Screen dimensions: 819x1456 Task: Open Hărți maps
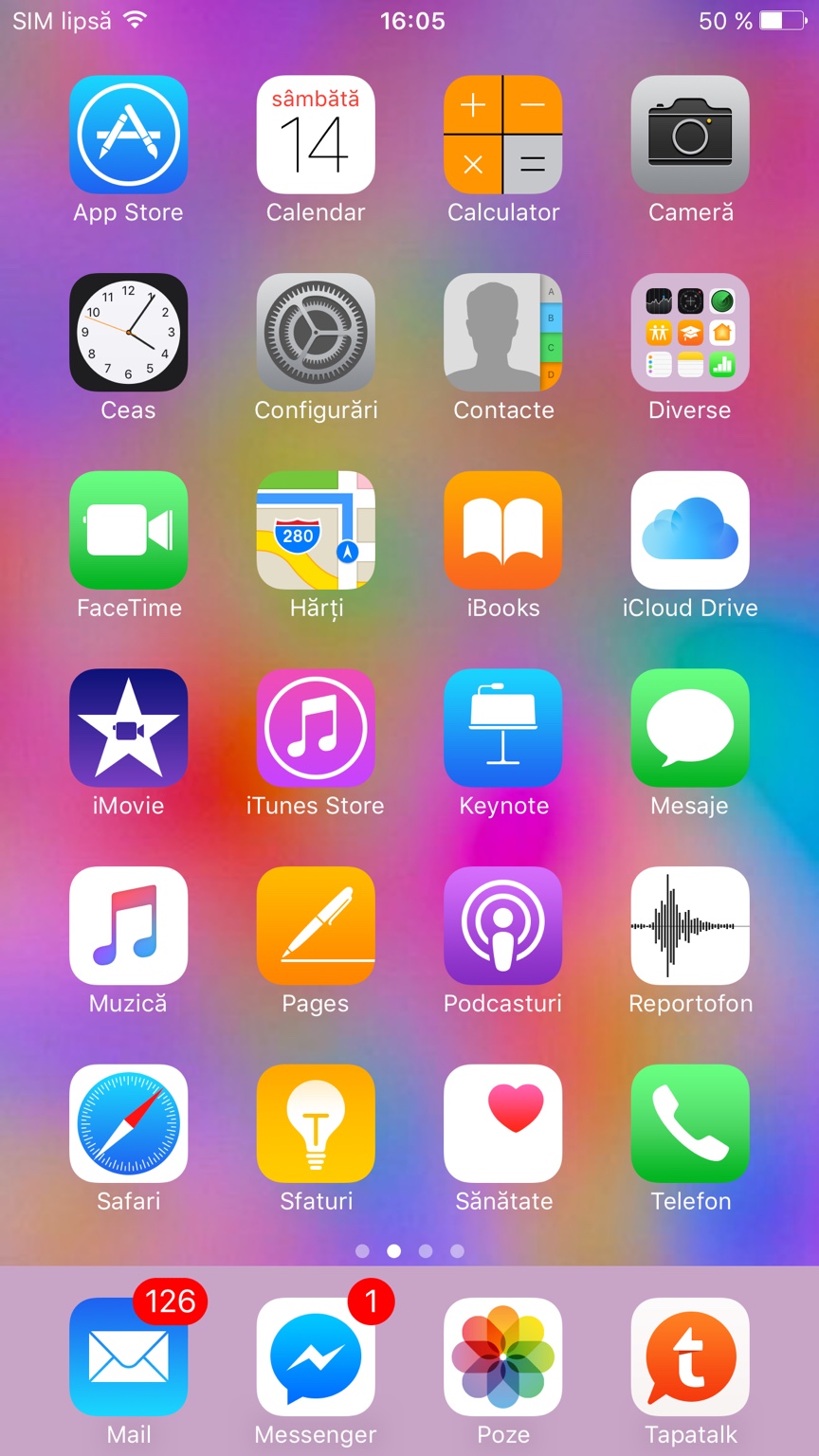pyautogui.click(x=316, y=531)
